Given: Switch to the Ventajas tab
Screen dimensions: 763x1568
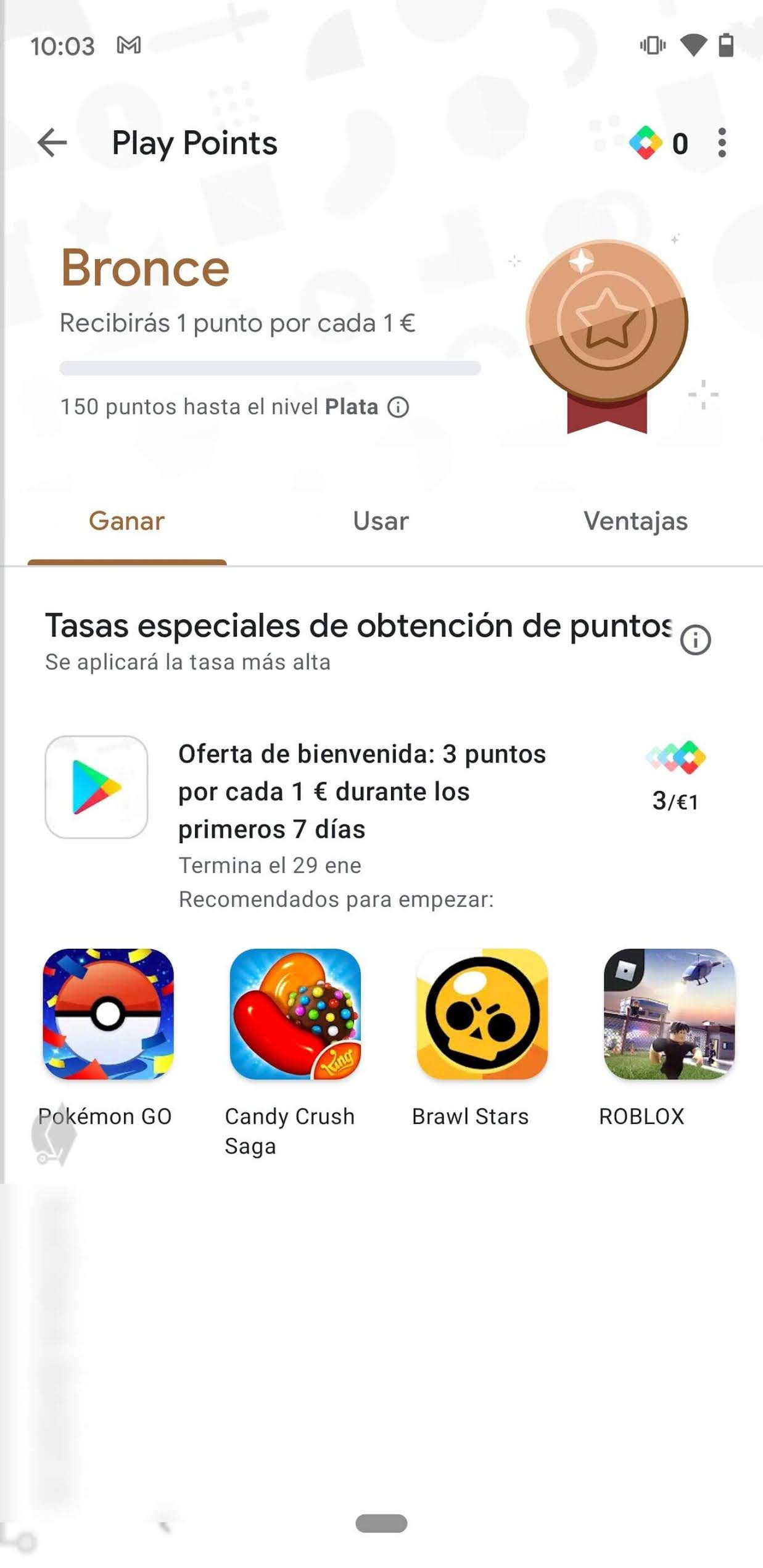Looking at the screenshot, I should pos(635,521).
